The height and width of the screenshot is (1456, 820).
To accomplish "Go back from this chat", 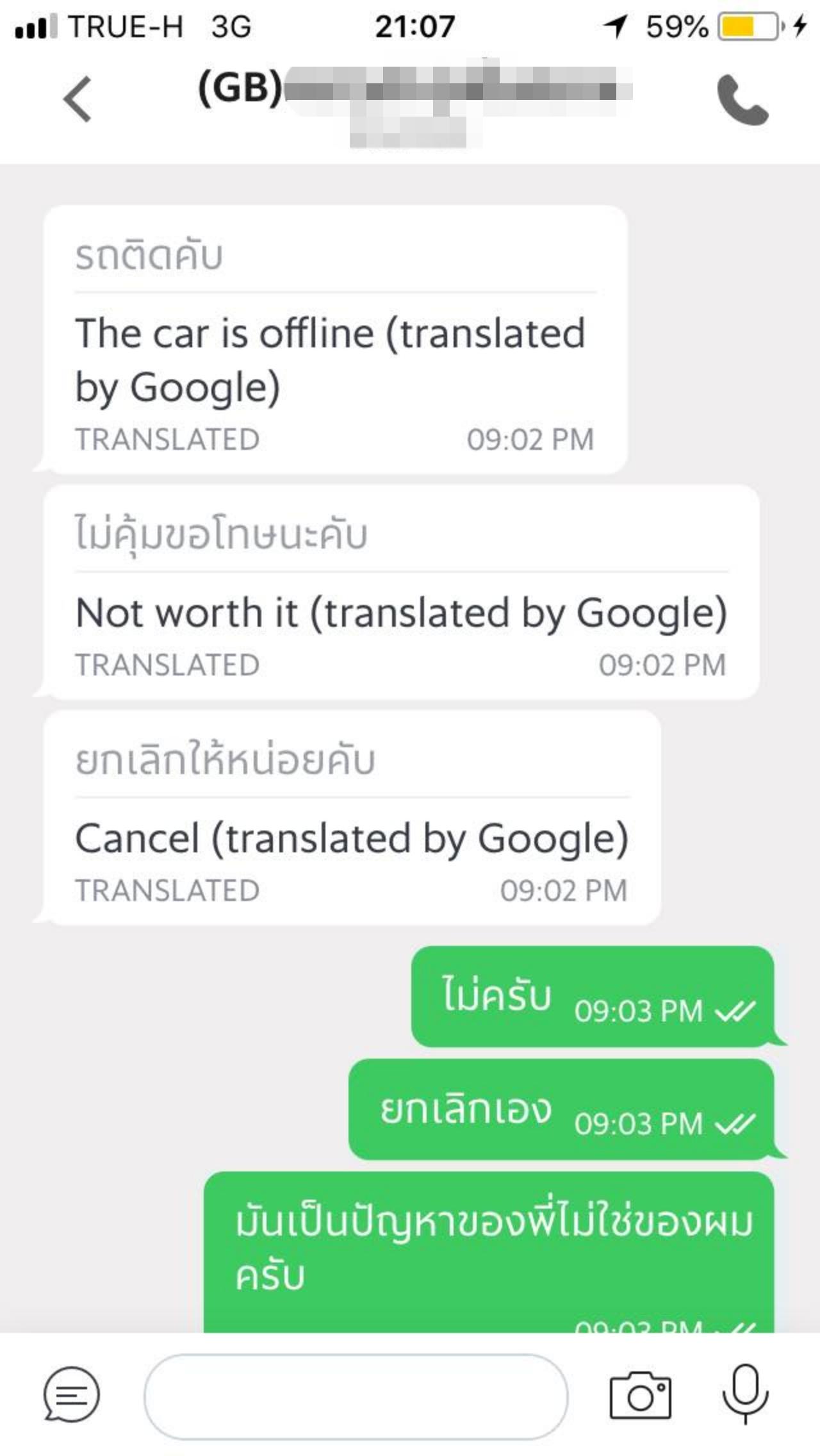I will 78,99.
